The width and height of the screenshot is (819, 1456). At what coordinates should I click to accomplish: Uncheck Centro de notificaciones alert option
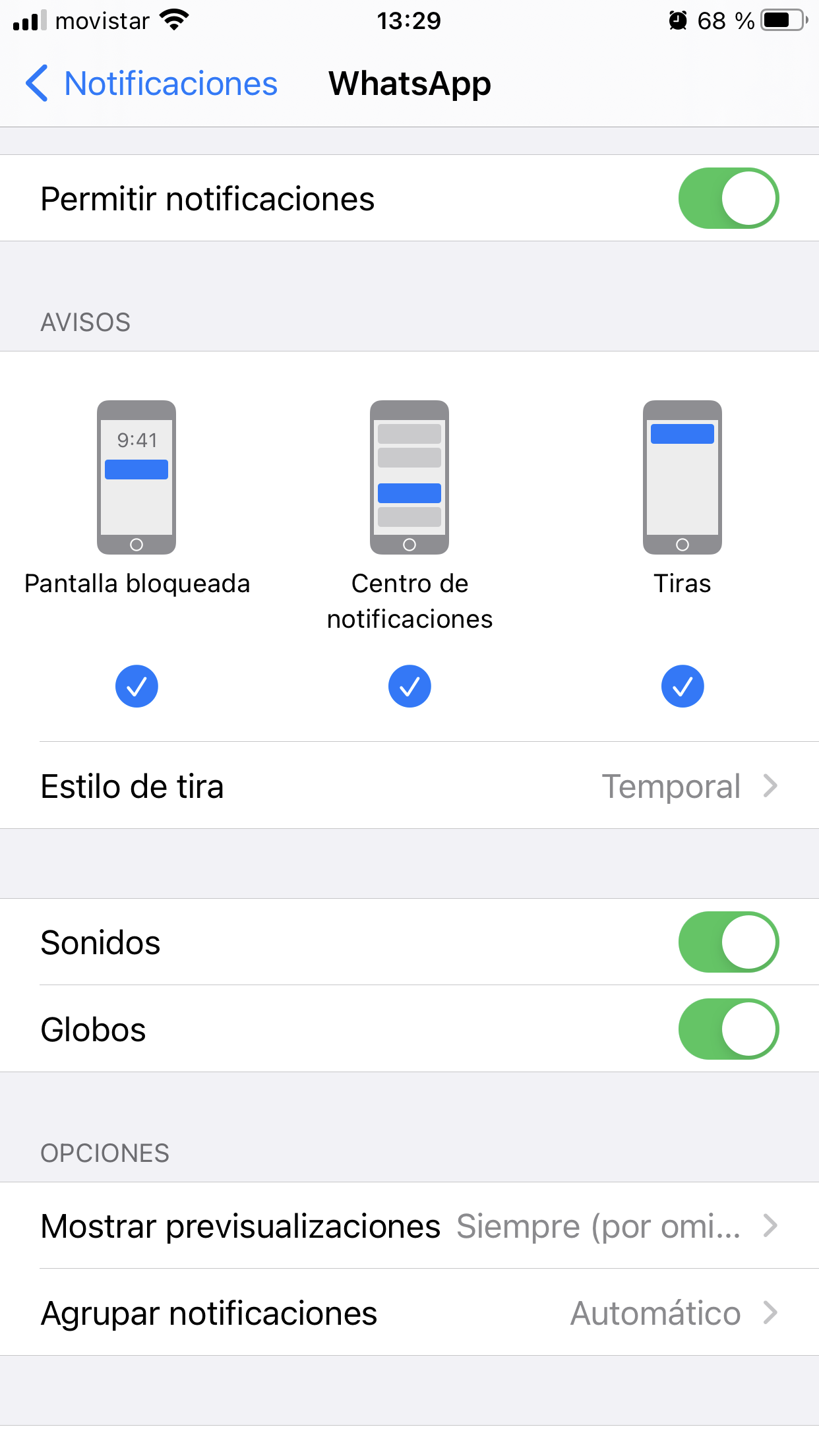click(x=409, y=686)
